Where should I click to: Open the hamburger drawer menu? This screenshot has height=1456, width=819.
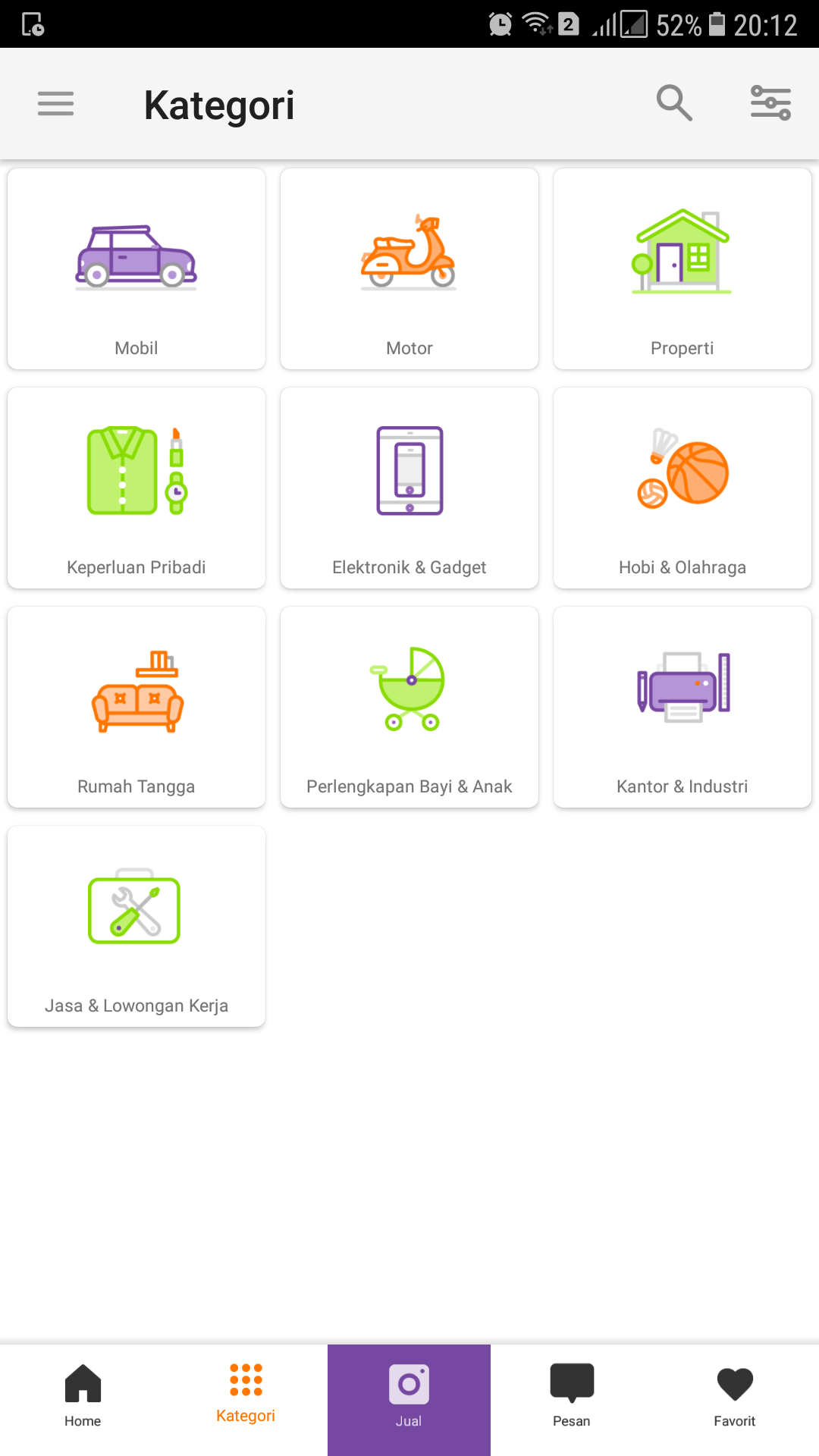click(56, 104)
